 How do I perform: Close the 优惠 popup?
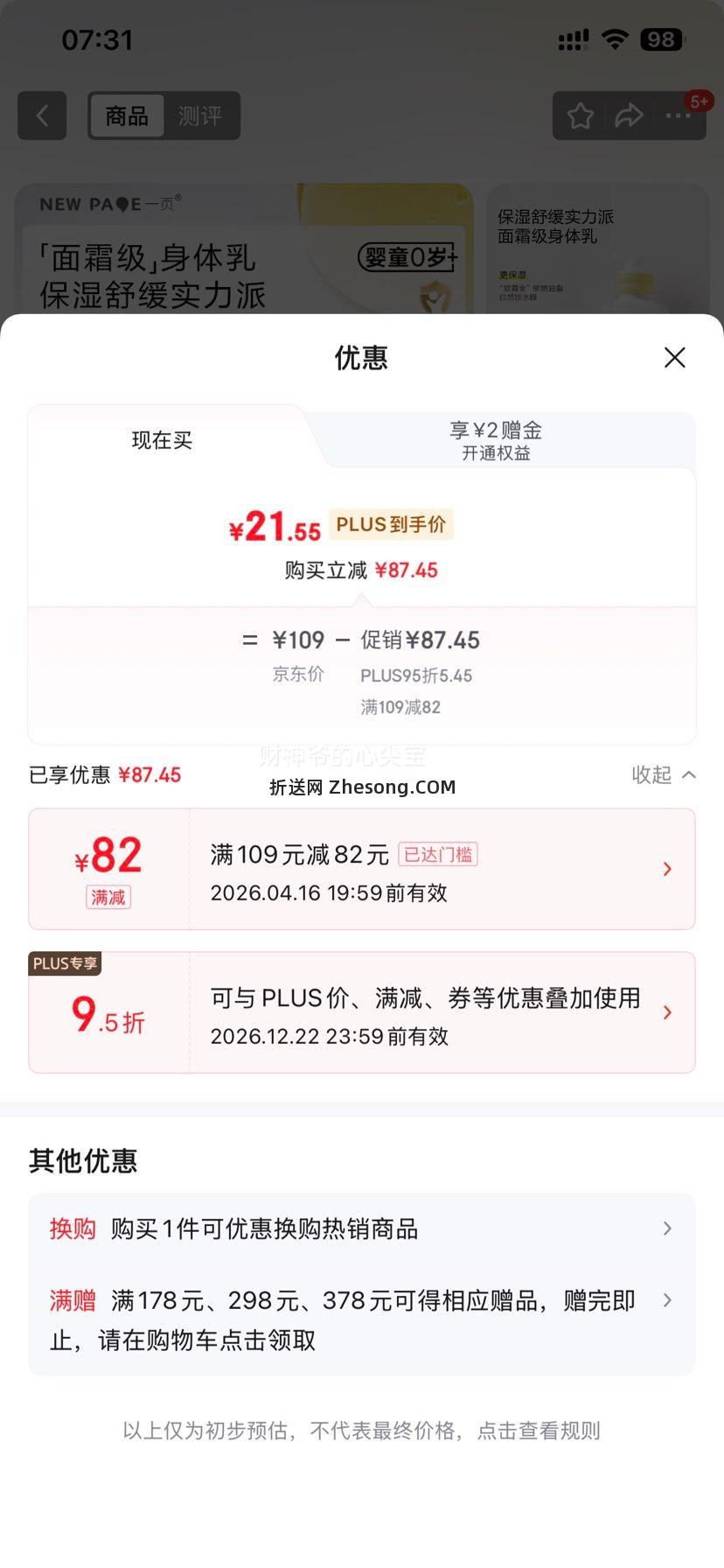point(674,358)
